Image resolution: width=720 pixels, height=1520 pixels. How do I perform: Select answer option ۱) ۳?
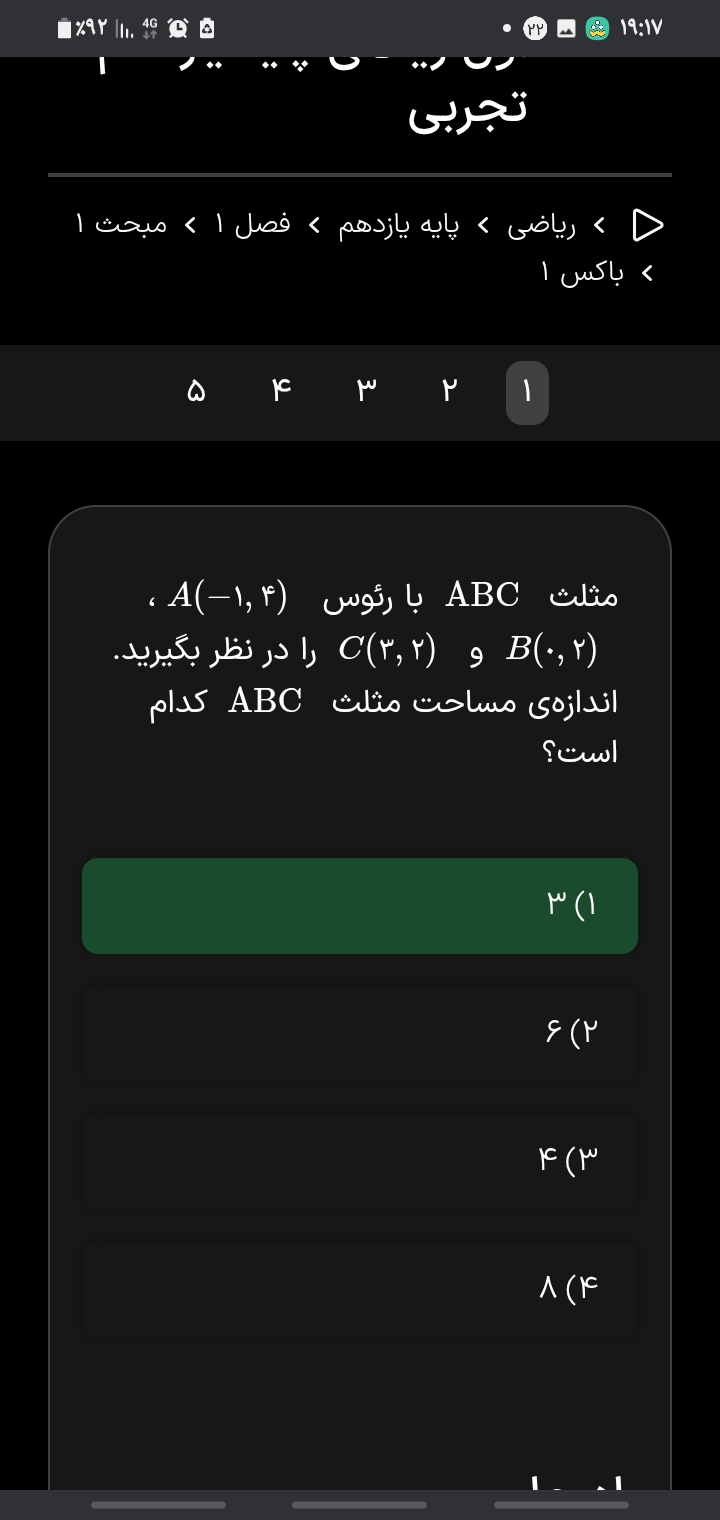(360, 905)
